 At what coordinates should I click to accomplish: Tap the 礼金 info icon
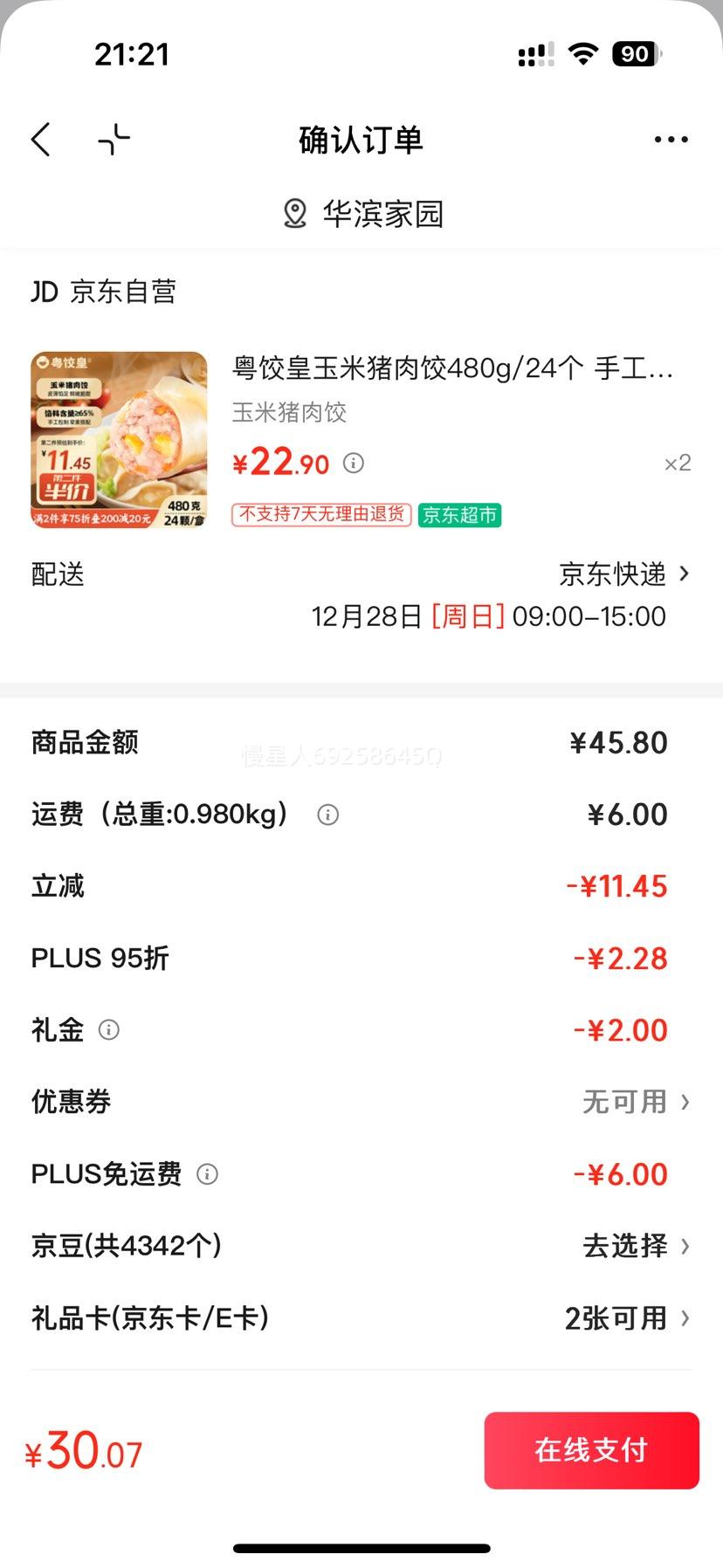tap(108, 1030)
